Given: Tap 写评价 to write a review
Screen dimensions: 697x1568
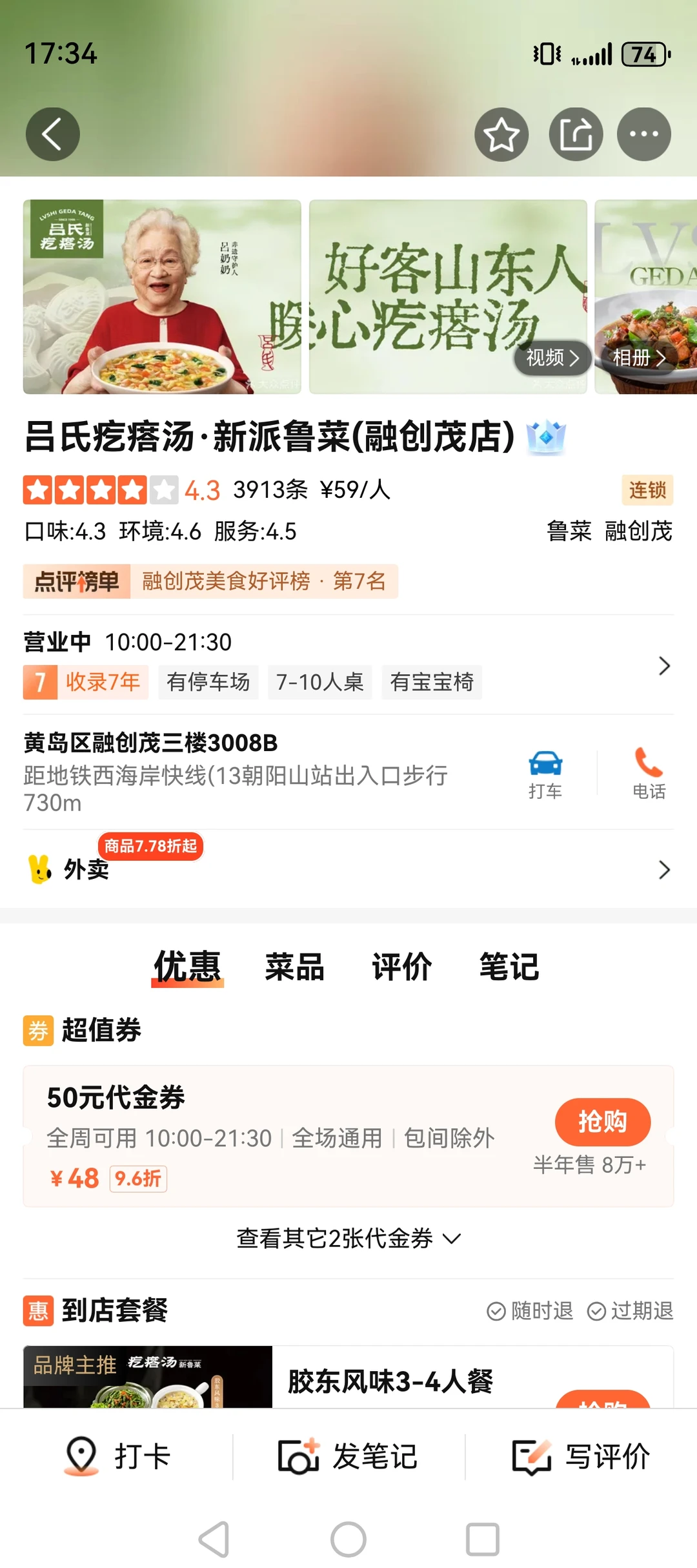Looking at the screenshot, I should click(x=581, y=1457).
